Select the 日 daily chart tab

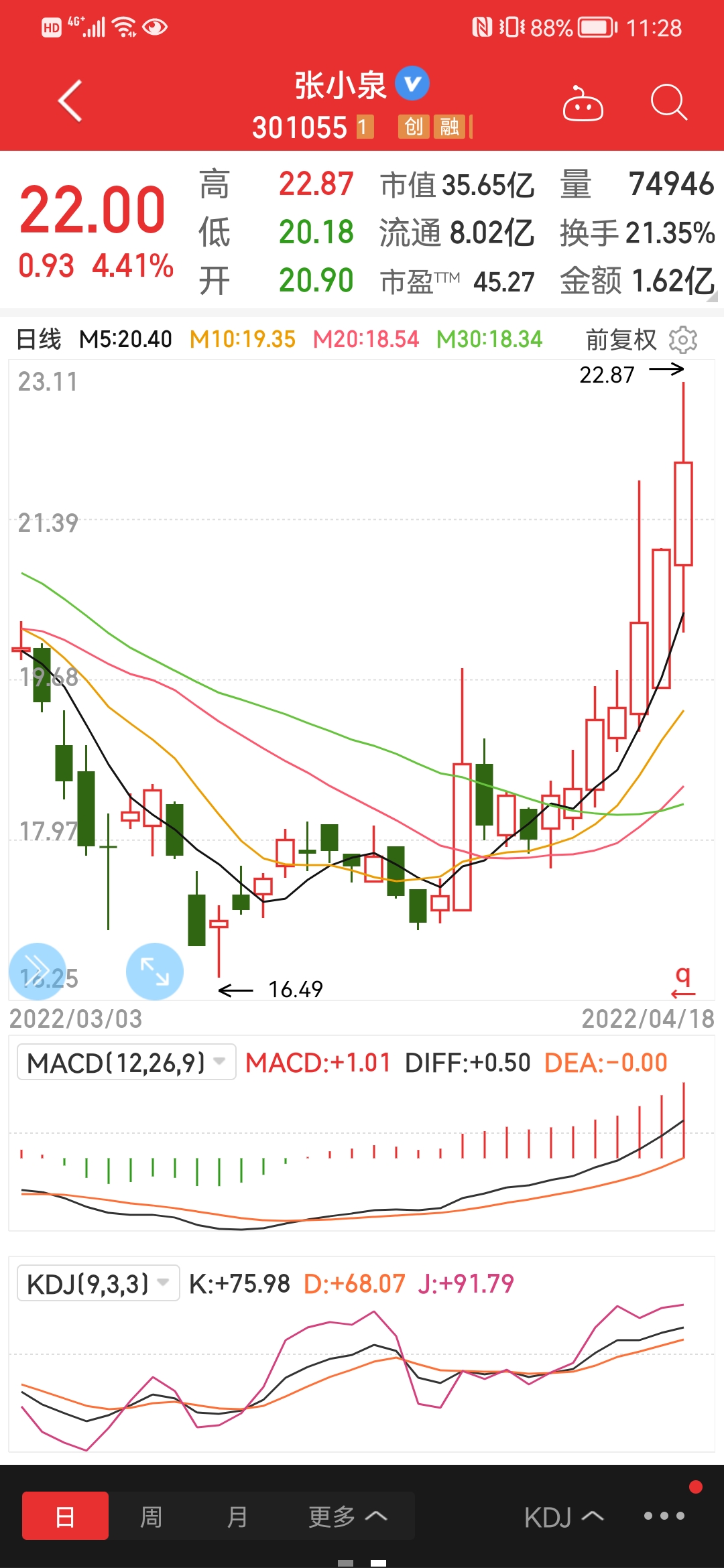(65, 1516)
